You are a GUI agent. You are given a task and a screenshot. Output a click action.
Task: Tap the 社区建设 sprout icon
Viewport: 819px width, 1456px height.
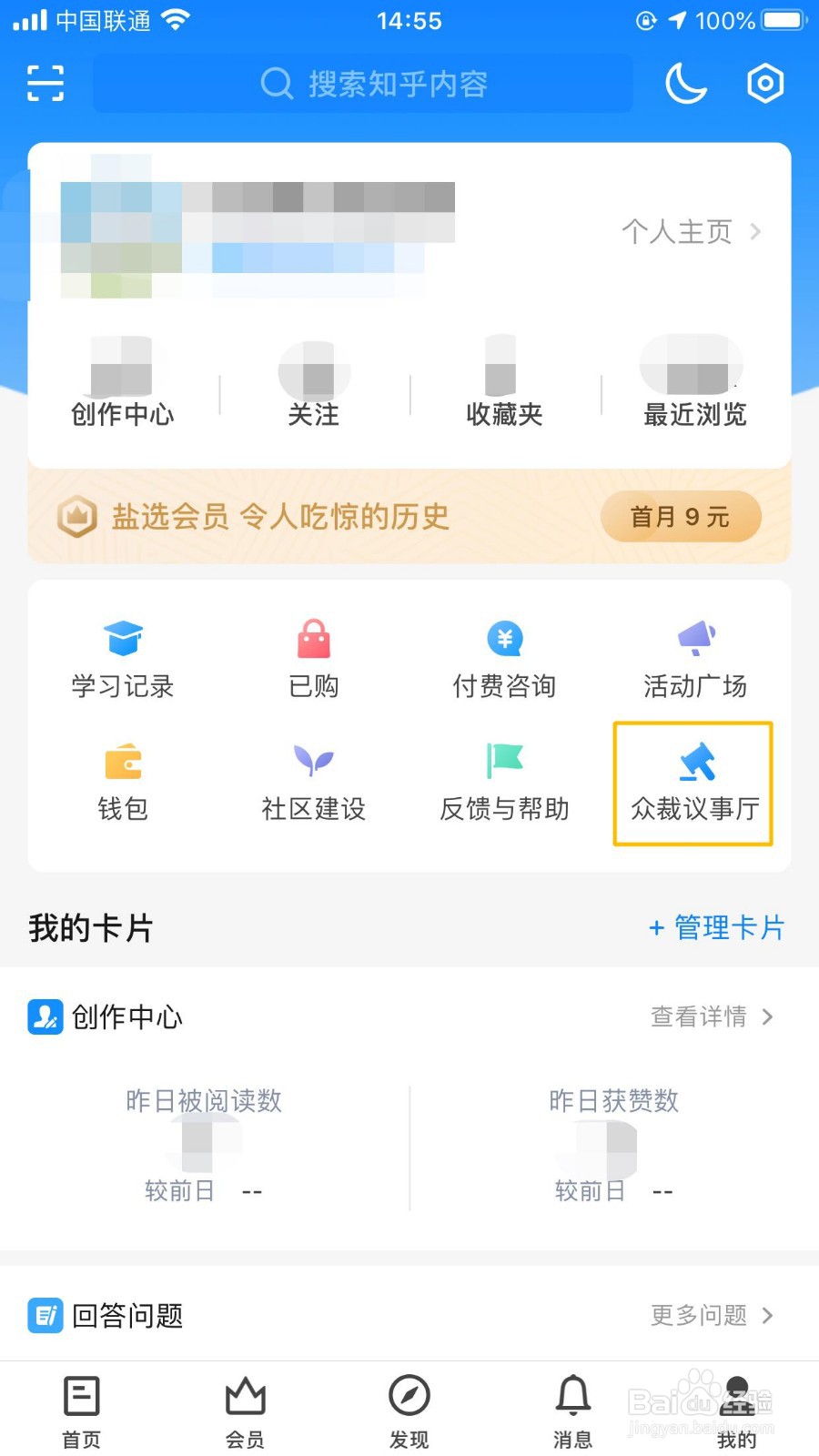click(313, 763)
